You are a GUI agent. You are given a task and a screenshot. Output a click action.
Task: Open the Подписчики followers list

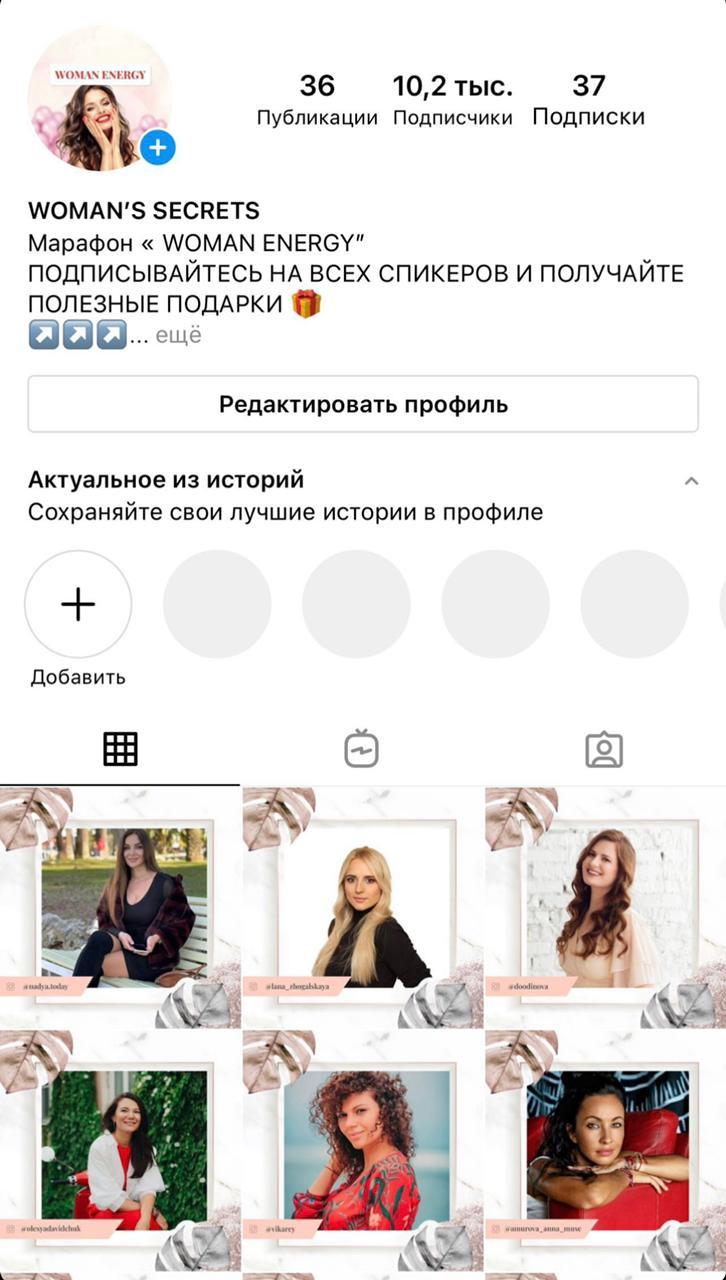coord(452,100)
